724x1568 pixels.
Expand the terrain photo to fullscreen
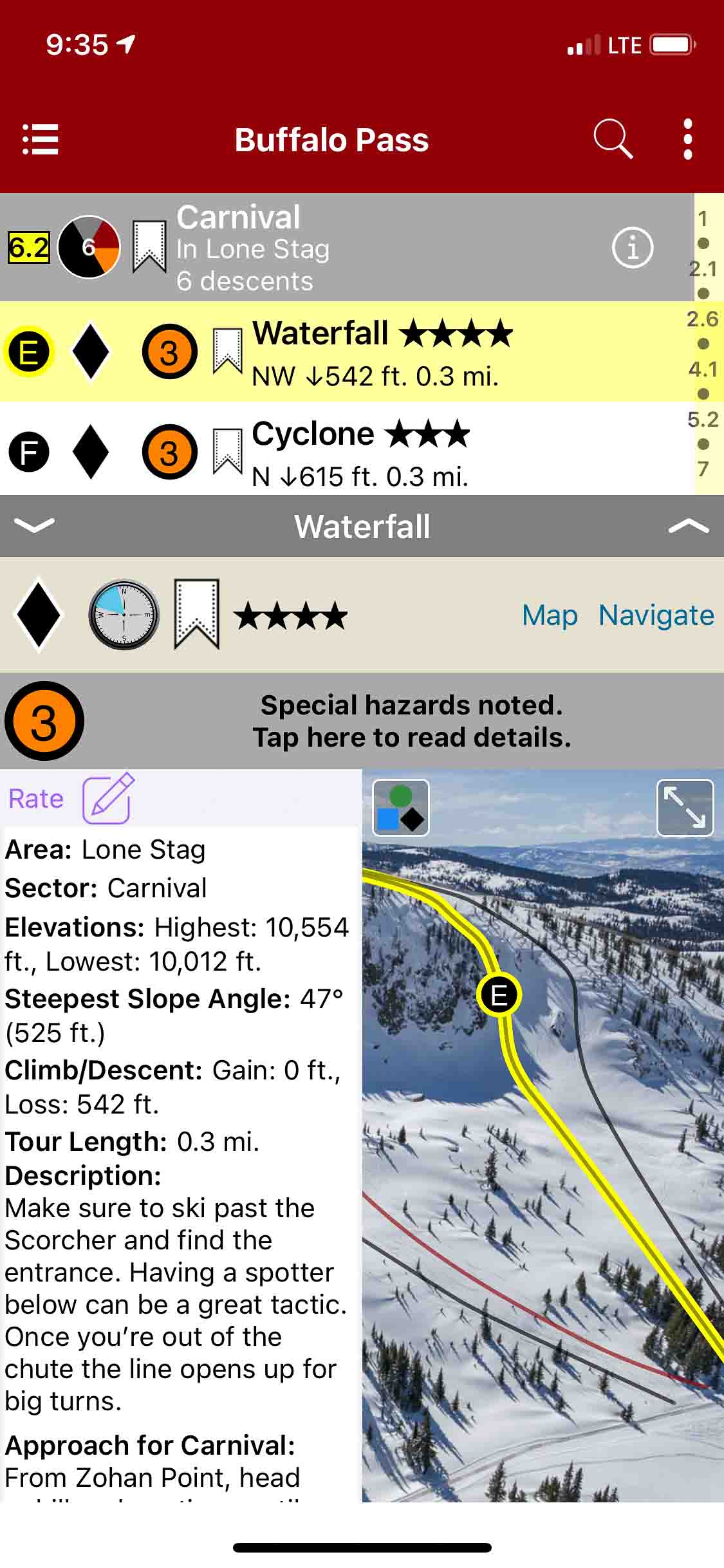point(685,808)
